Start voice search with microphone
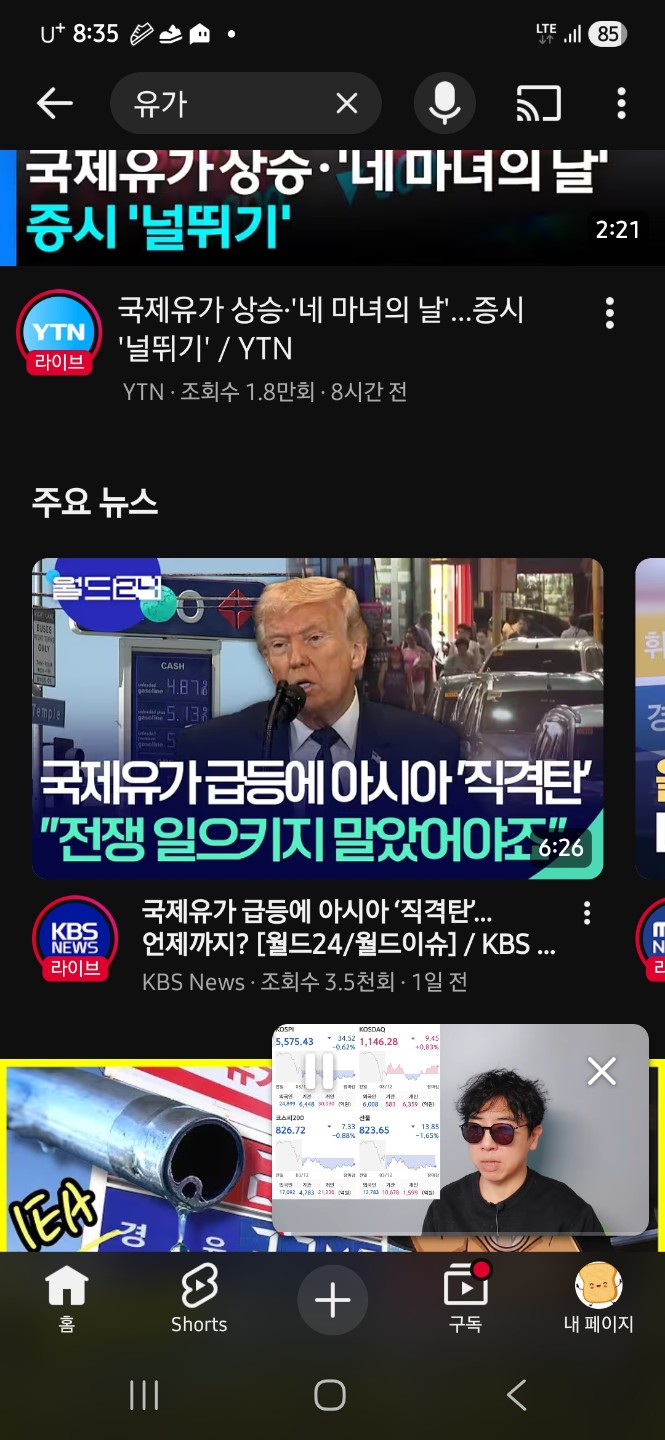Viewport: 665px width, 1440px height. [444, 103]
